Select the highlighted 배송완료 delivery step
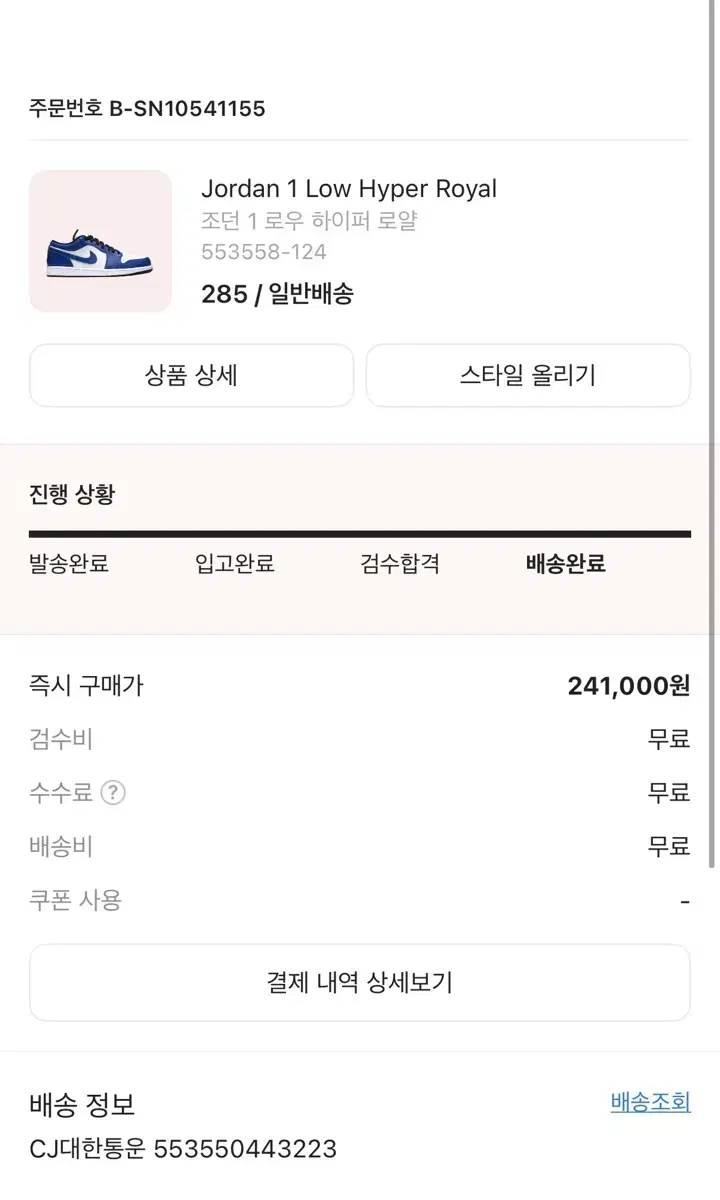This screenshot has height=1200, width=720. [564, 563]
